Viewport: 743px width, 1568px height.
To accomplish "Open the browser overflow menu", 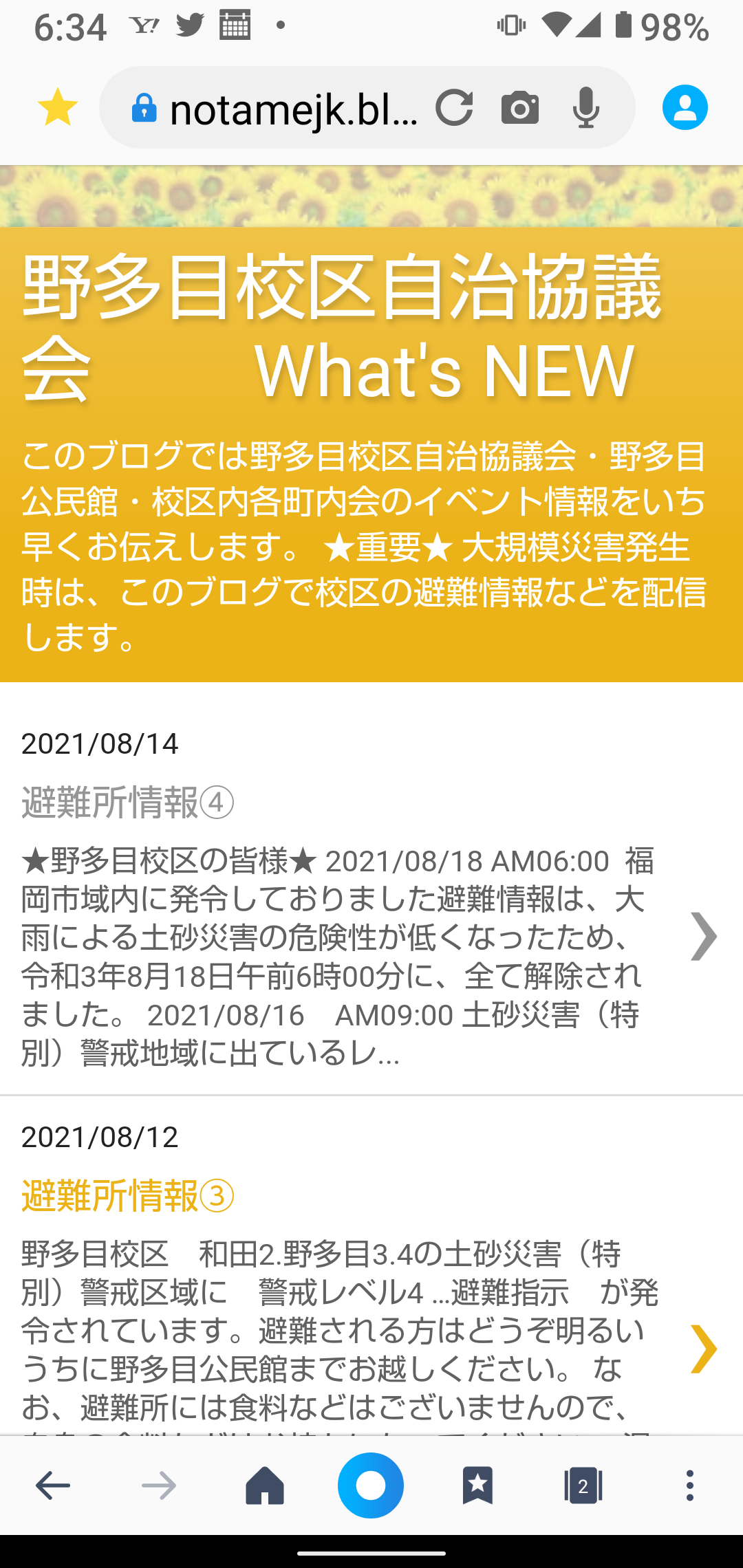I will 689,1485.
